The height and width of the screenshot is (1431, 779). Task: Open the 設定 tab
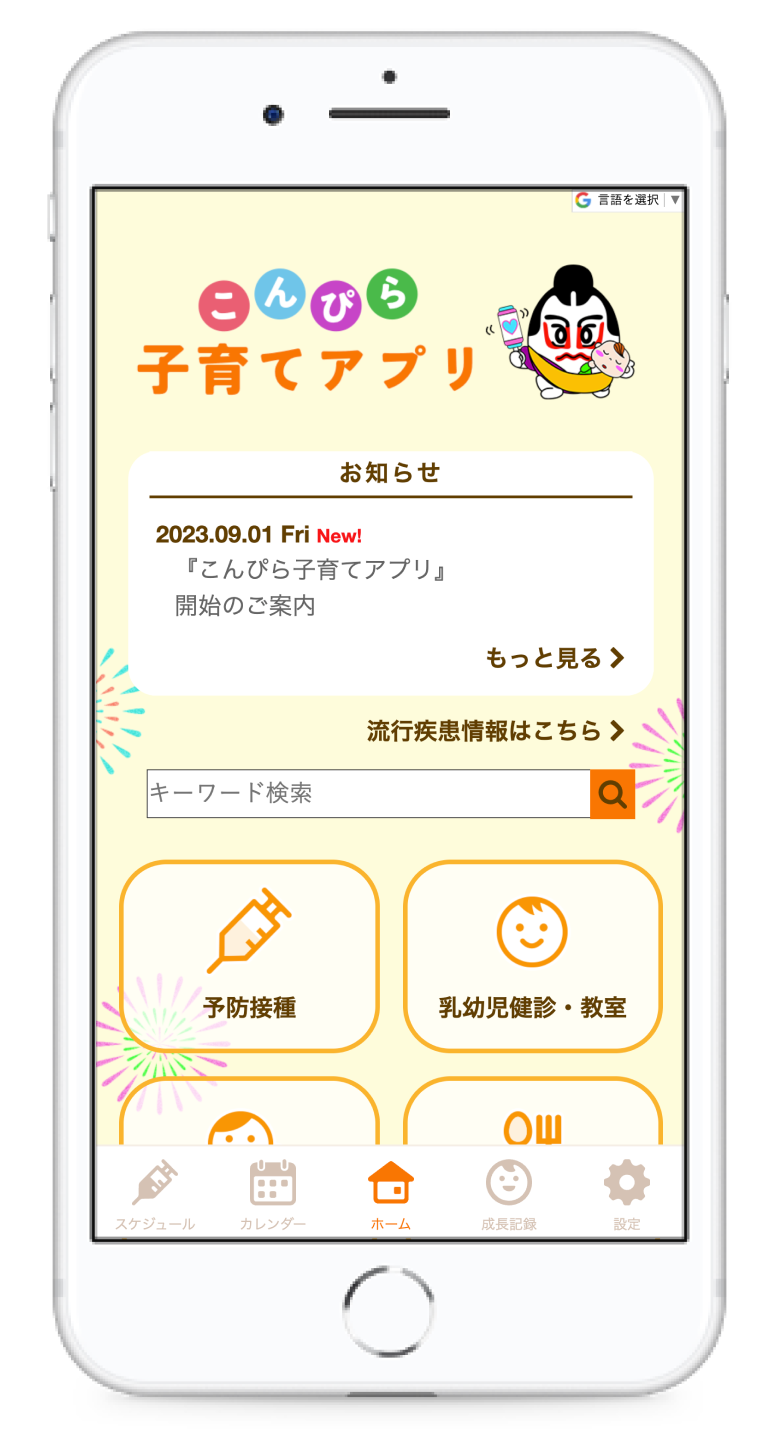pos(627,1196)
